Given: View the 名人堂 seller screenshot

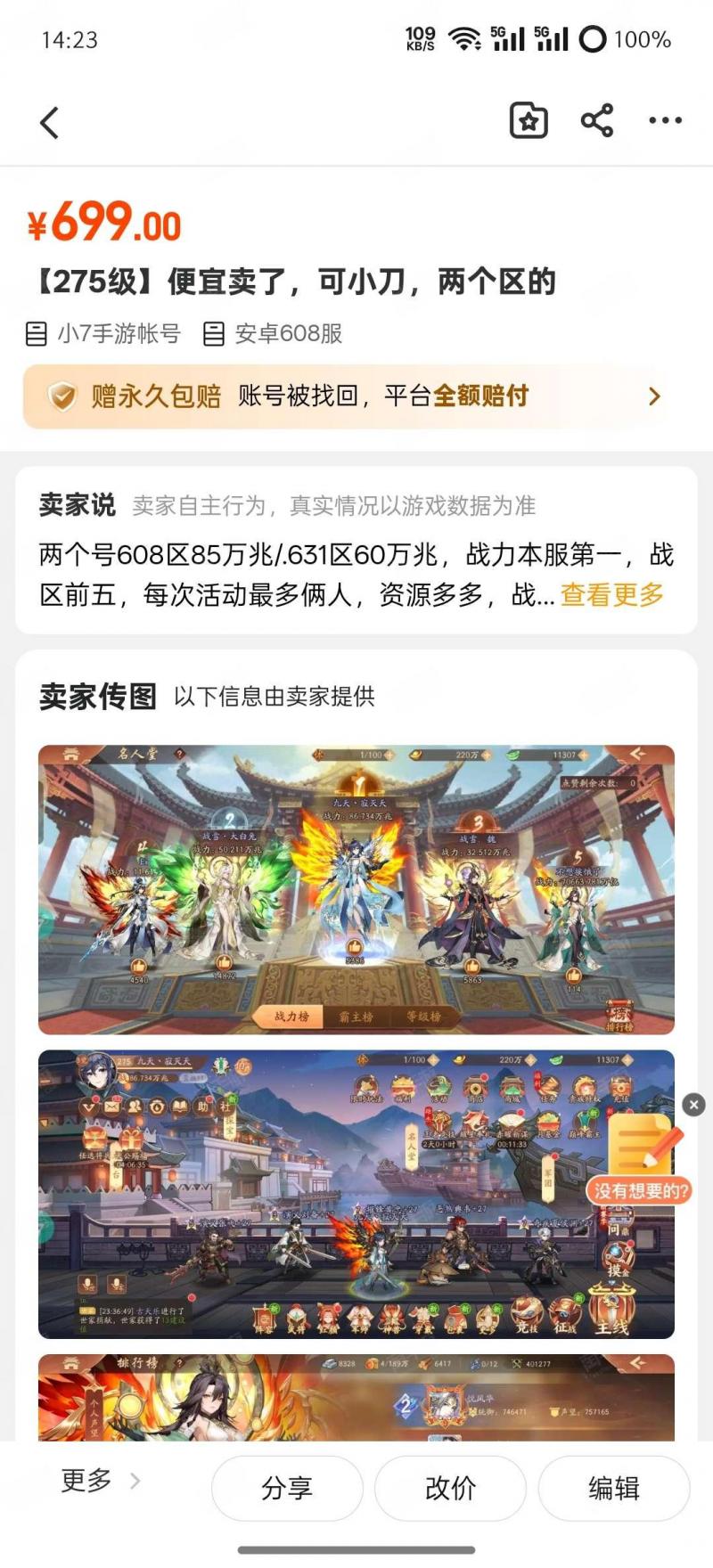Looking at the screenshot, I should tap(356, 889).
